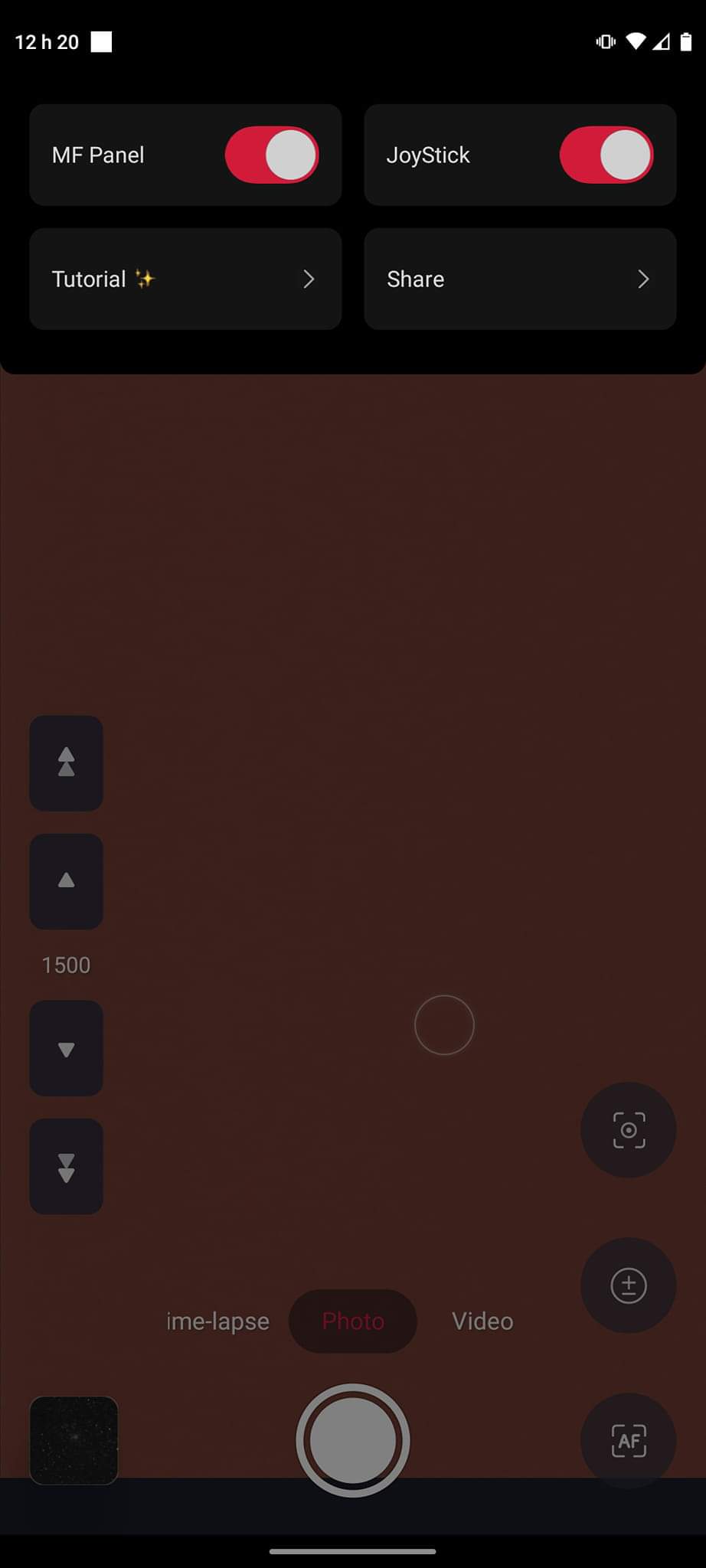
Task: Tap the single up arrow focus button
Action: click(x=67, y=881)
